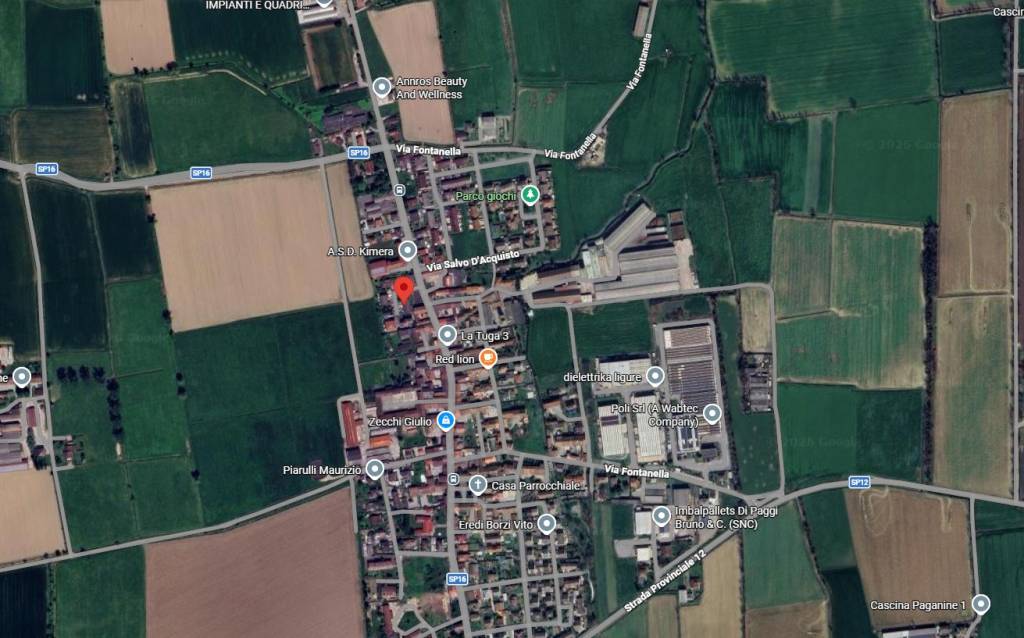Open the Imbalpallets Di Paggi Bruno marker
This screenshot has height=638, width=1024.
click(x=661, y=516)
